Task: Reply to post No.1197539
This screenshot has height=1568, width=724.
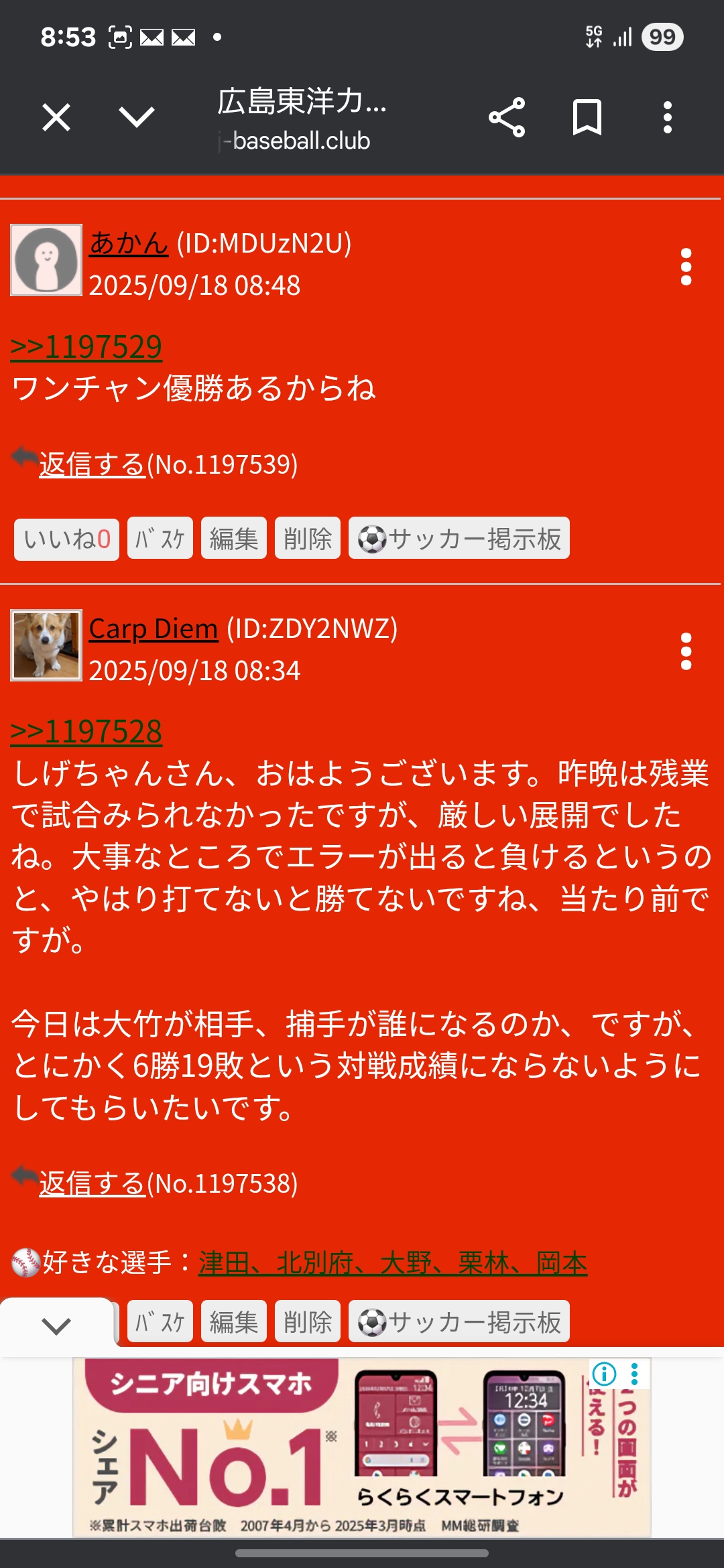Action: point(93,464)
